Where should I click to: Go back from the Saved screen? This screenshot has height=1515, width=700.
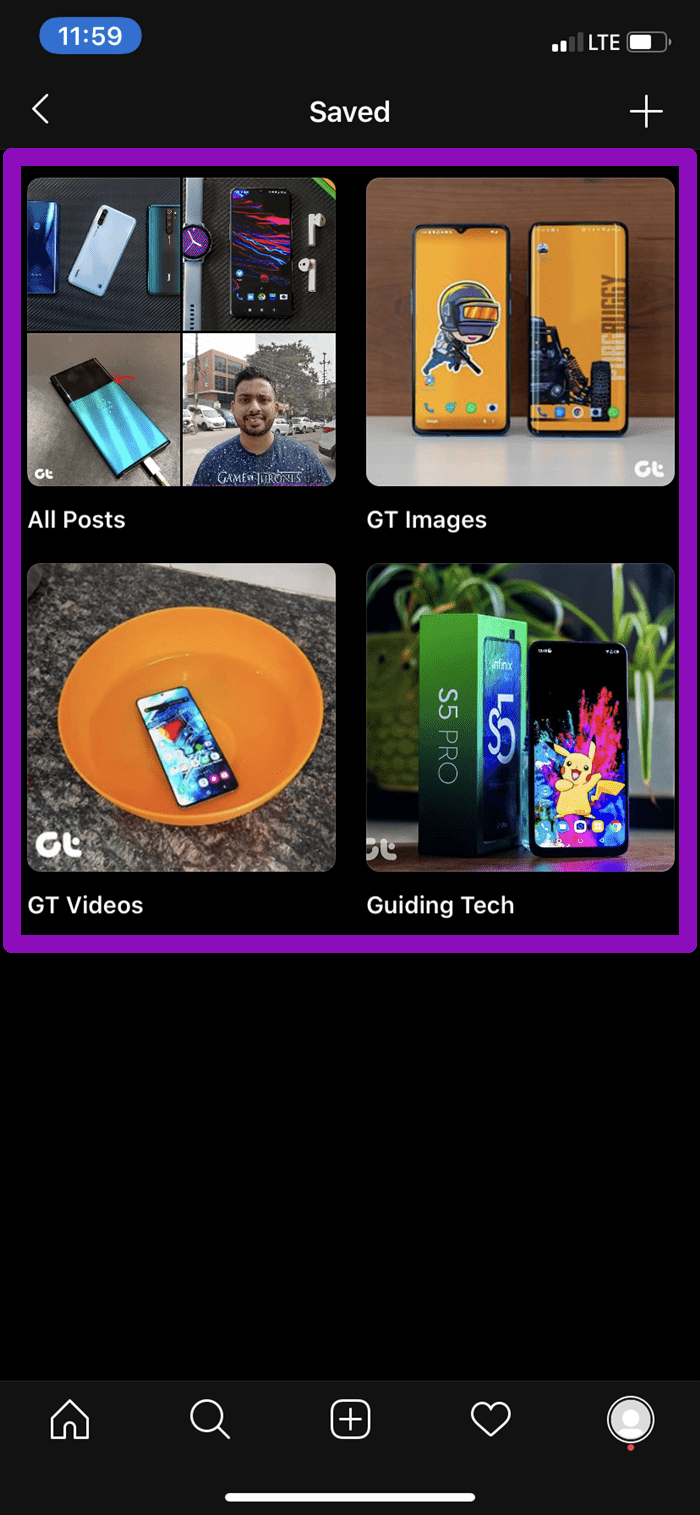point(41,110)
